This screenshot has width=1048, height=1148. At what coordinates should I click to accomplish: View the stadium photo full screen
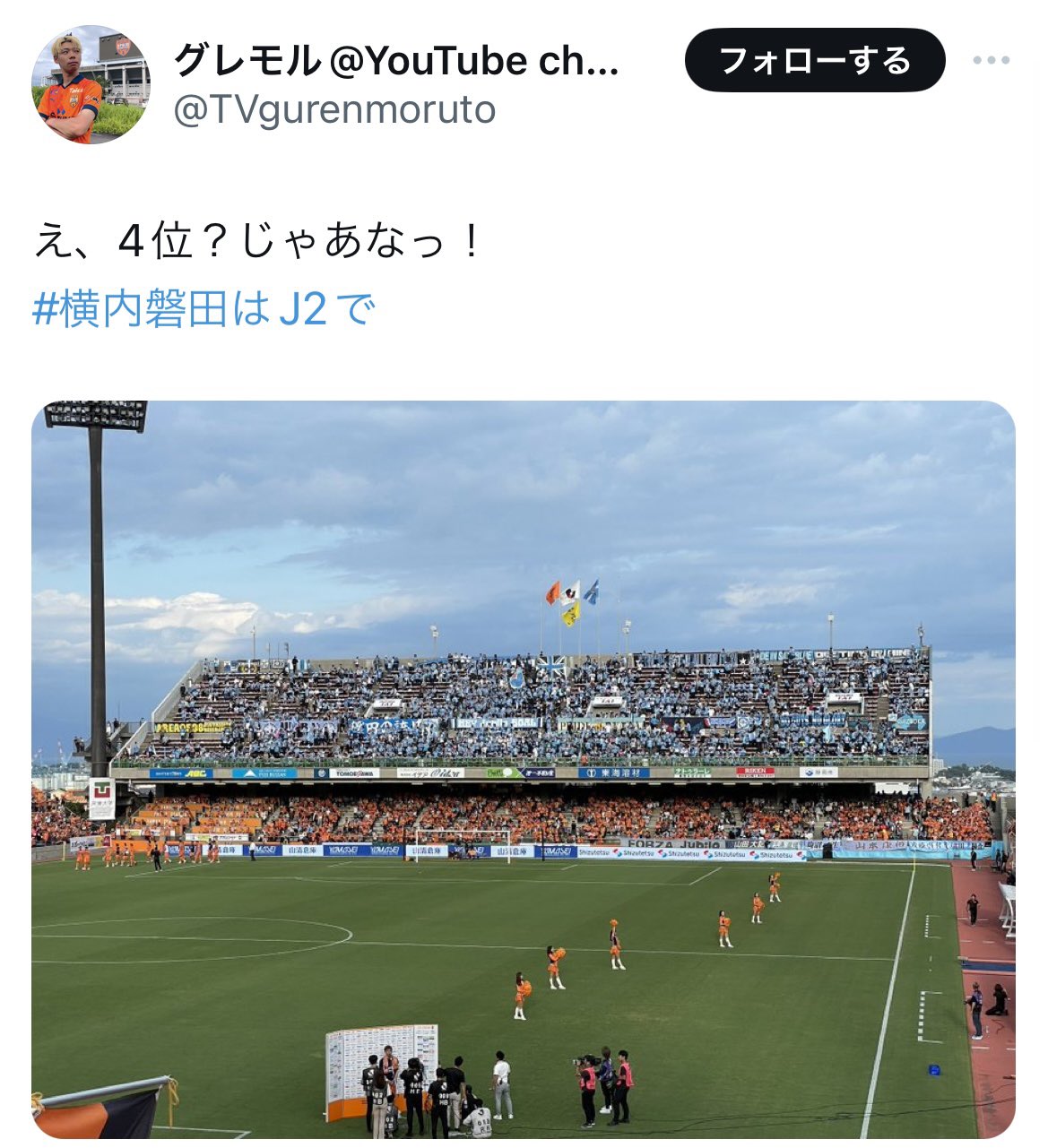(523, 769)
